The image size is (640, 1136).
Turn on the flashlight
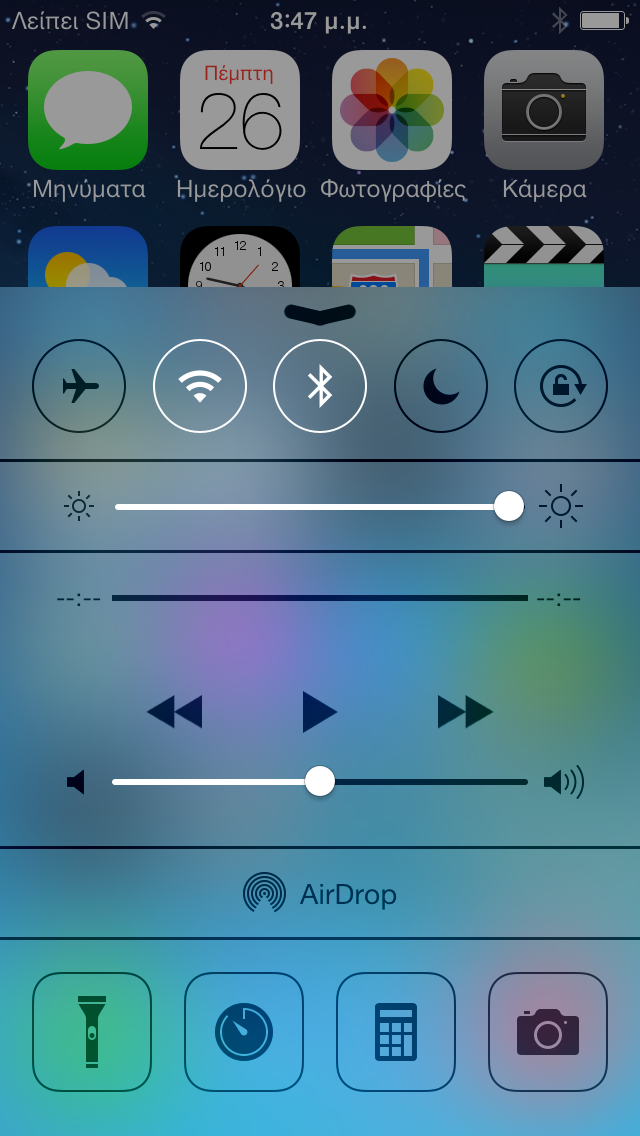click(x=92, y=1032)
